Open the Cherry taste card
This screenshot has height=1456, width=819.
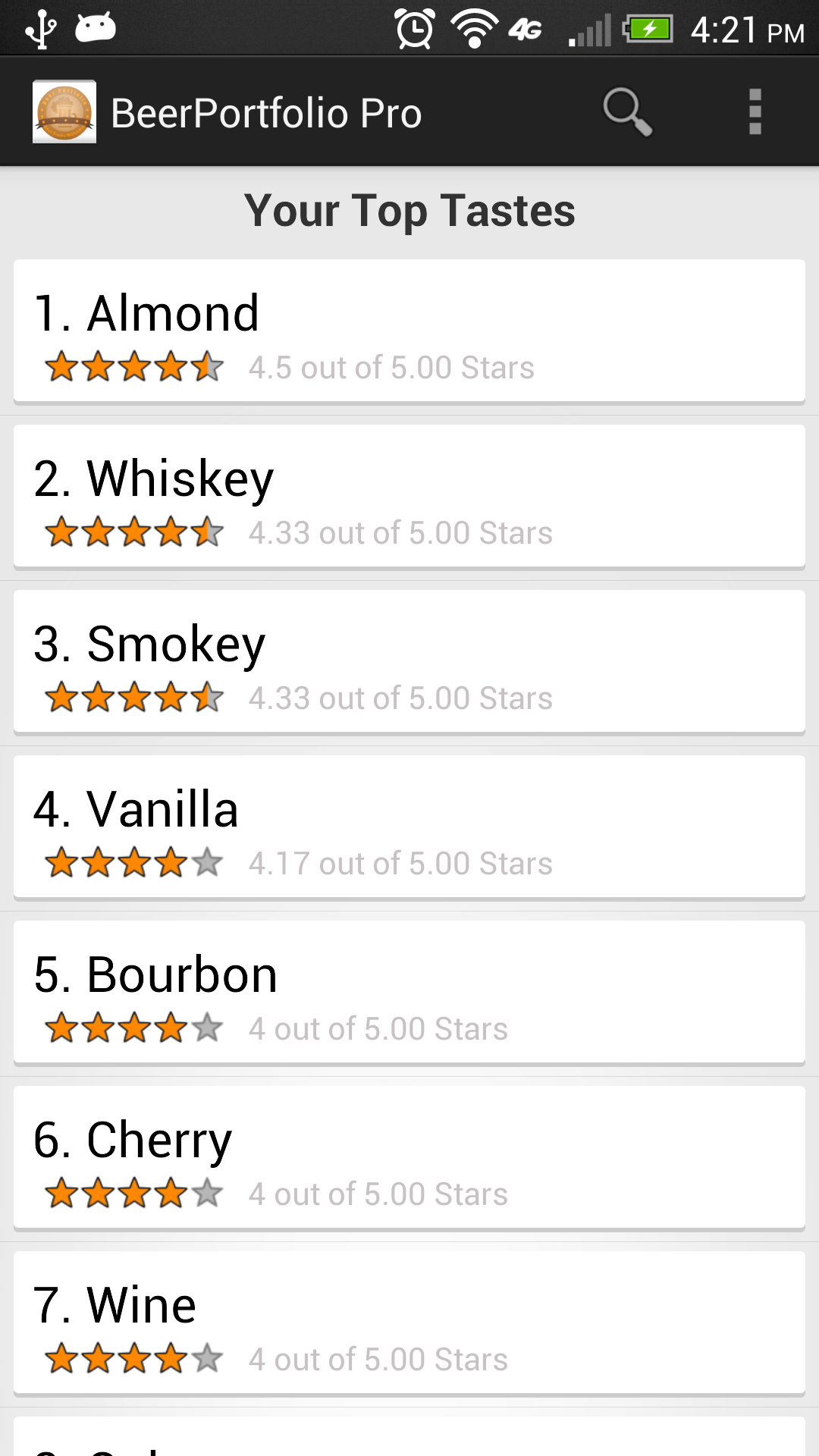[409, 1158]
